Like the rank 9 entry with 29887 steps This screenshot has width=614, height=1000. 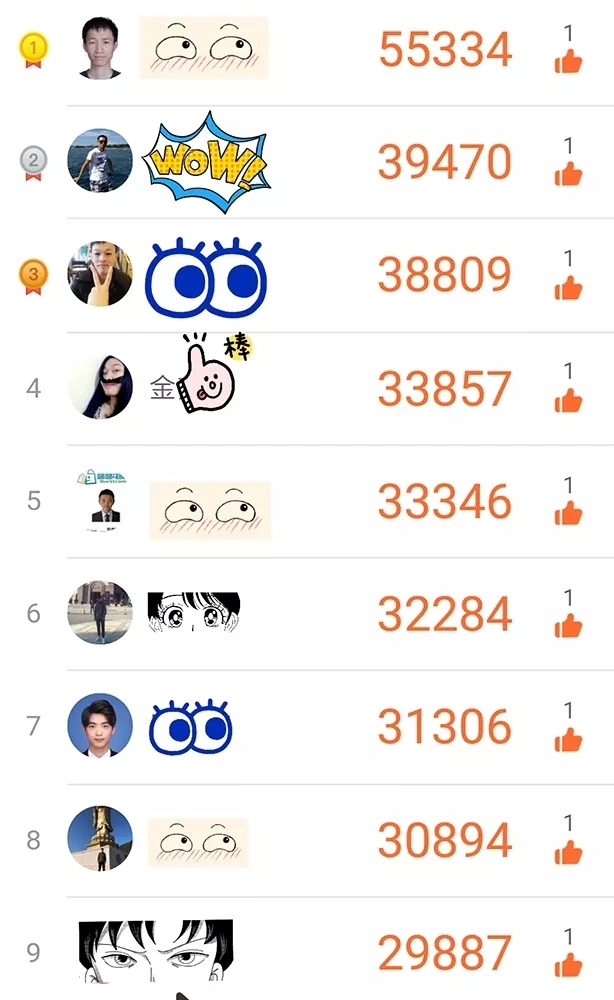[568, 965]
